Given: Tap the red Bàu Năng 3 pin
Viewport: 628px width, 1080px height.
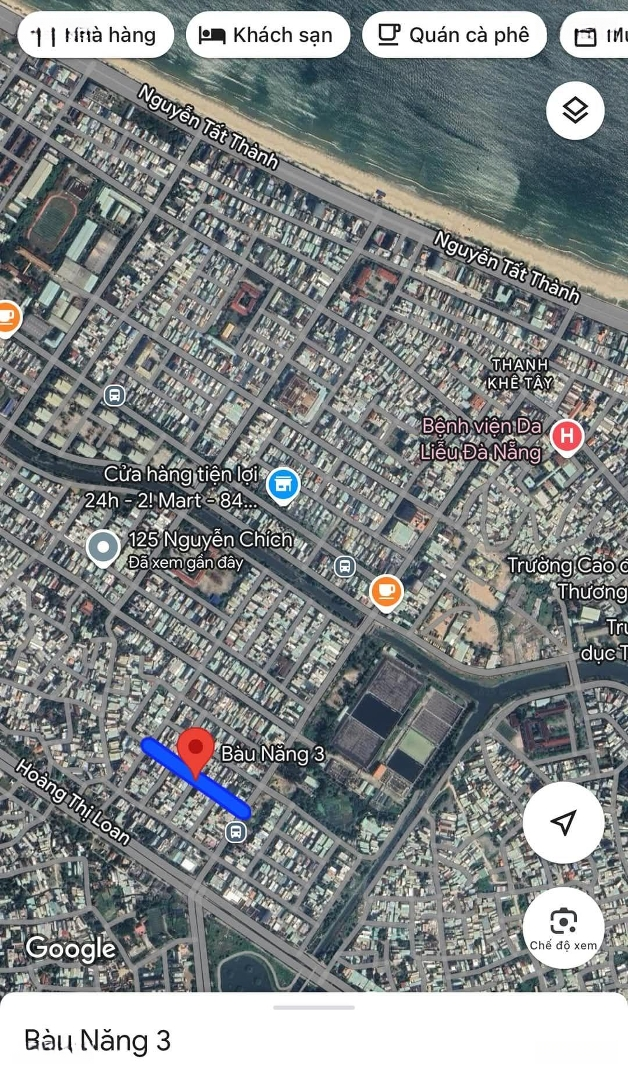Looking at the screenshot, I should (196, 753).
